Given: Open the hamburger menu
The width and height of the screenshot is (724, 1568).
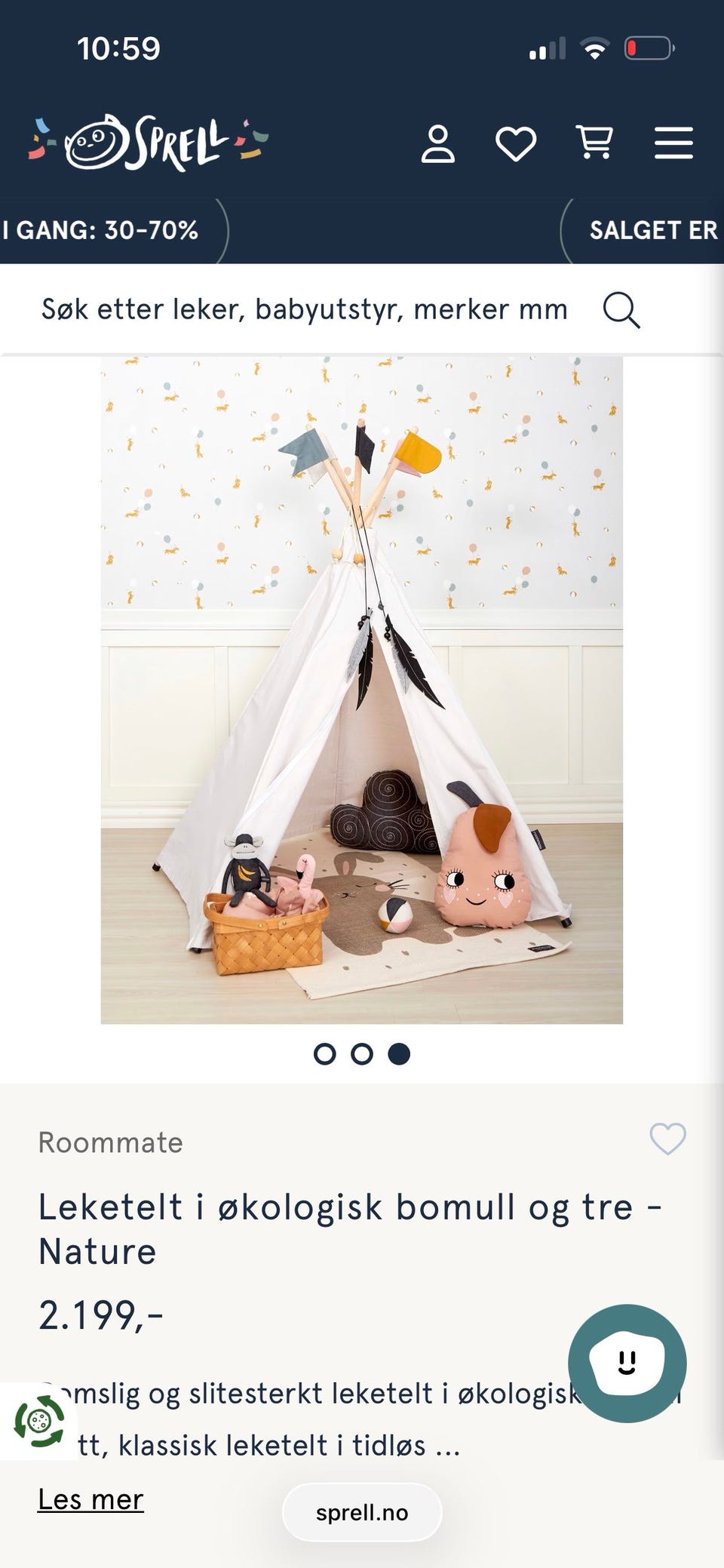Looking at the screenshot, I should tap(673, 143).
